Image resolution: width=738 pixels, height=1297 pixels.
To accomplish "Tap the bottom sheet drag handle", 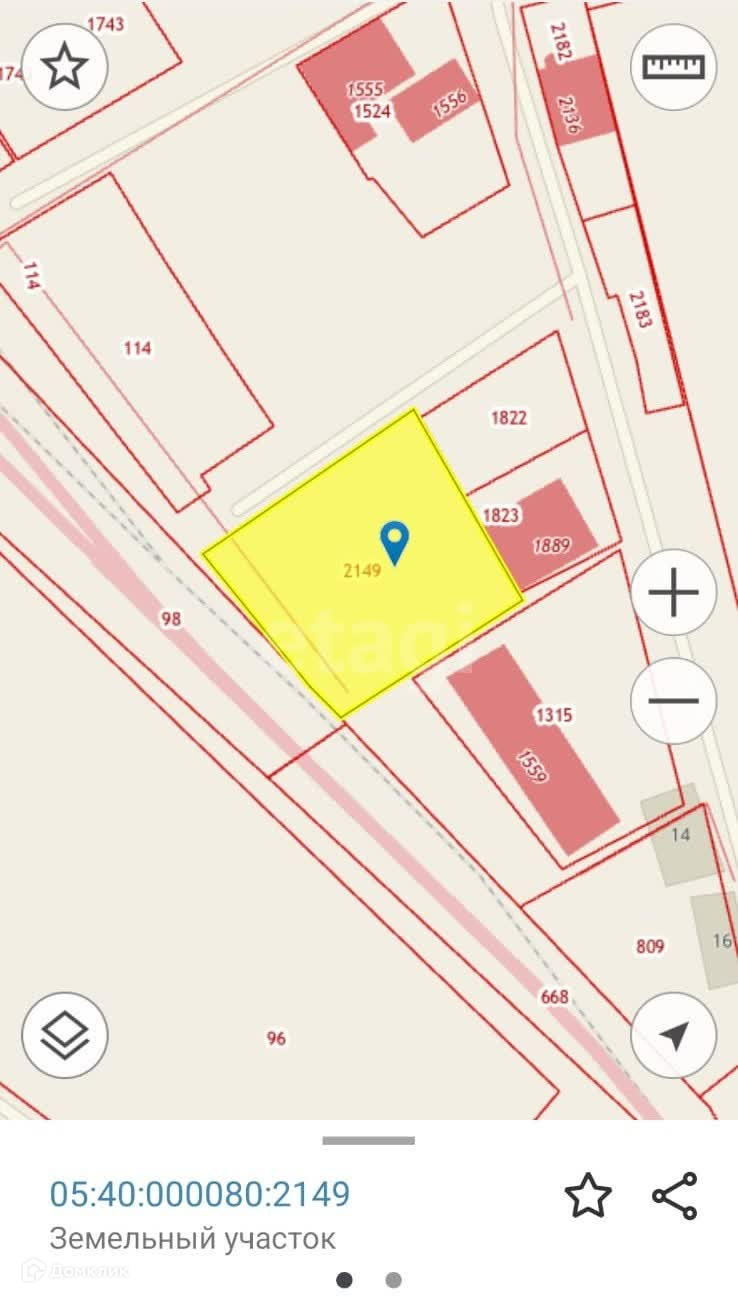I will (368, 1140).
